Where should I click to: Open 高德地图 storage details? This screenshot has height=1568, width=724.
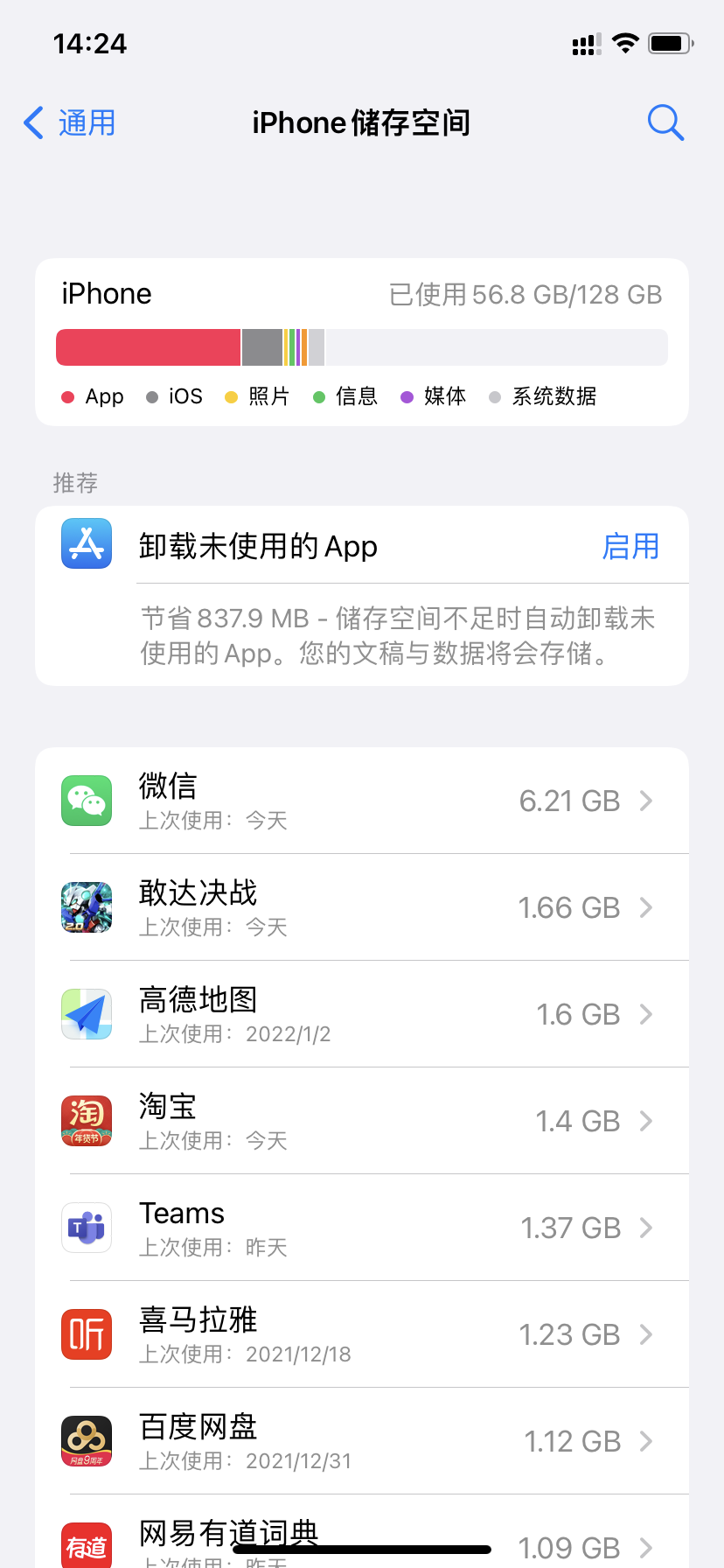[x=362, y=1014]
